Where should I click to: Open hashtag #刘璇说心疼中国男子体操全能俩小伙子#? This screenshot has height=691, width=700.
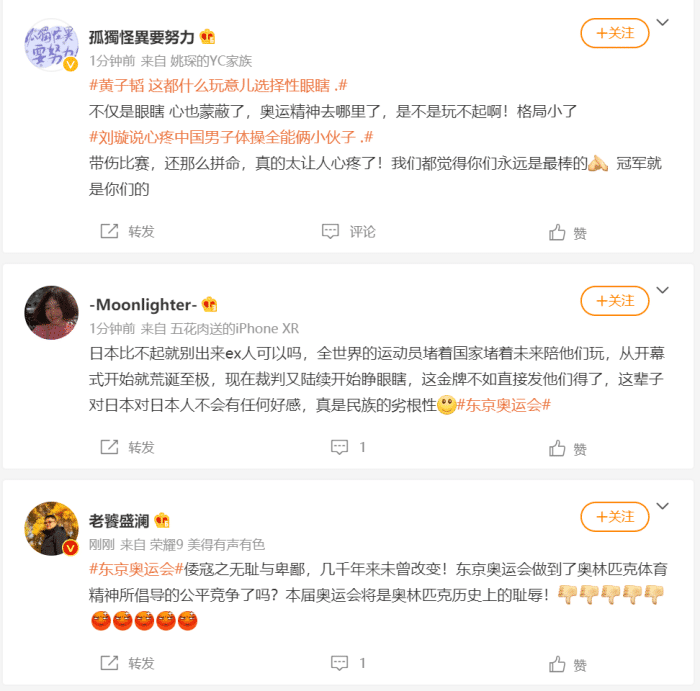point(231,137)
